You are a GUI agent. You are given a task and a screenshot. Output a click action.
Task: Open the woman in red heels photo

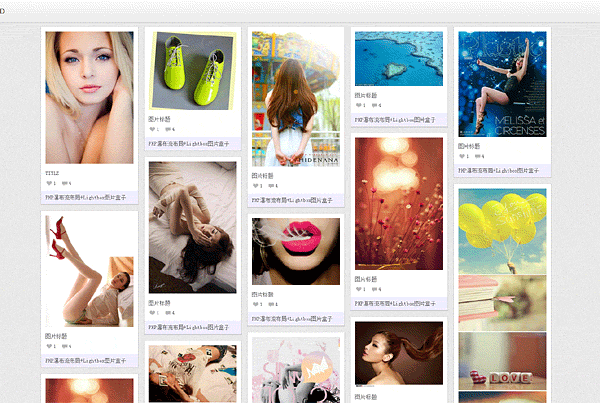click(89, 271)
